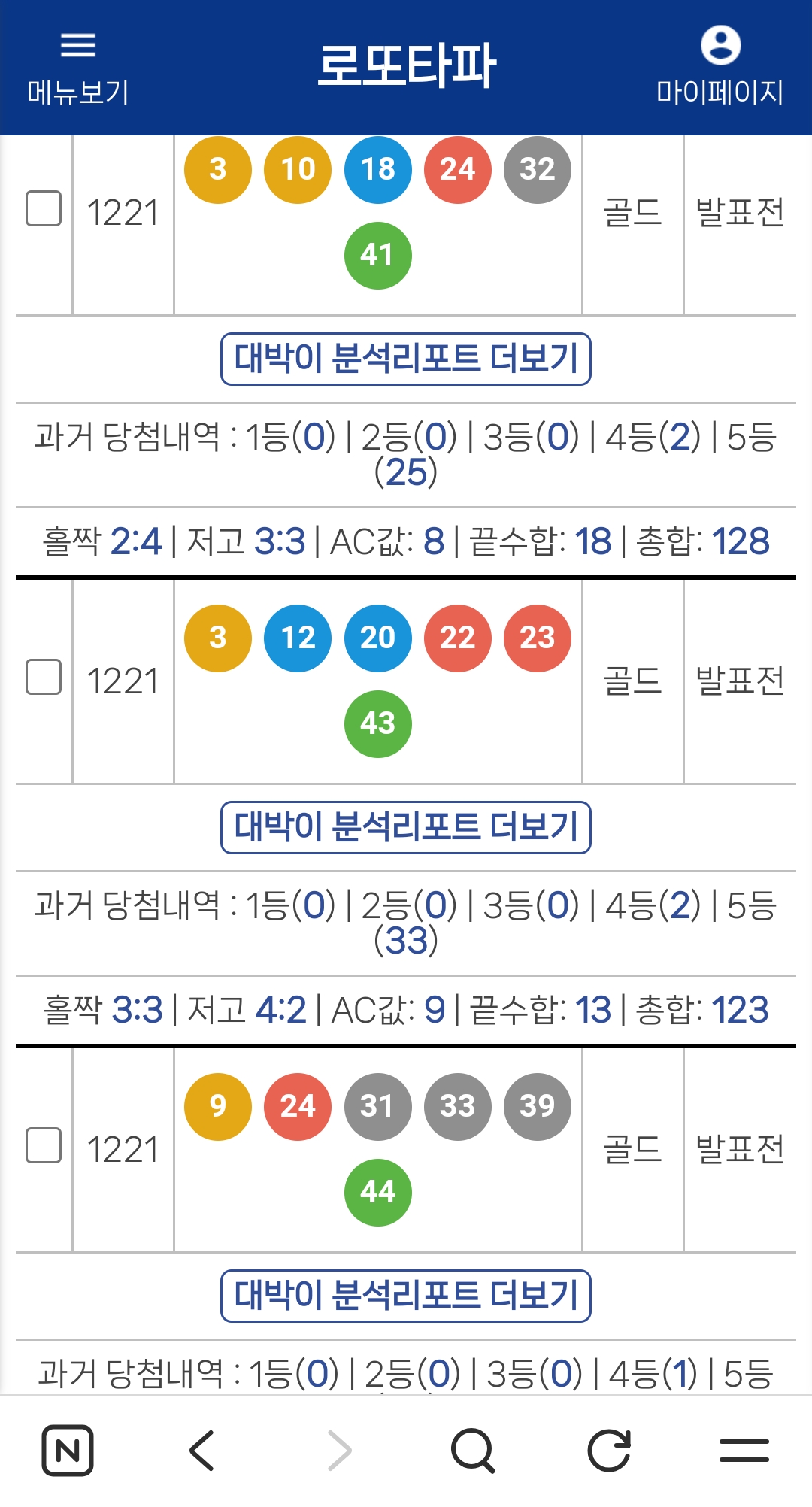The image size is (812, 1507).
Task: Go to 마이페이지 profile
Action: click(x=720, y=68)
